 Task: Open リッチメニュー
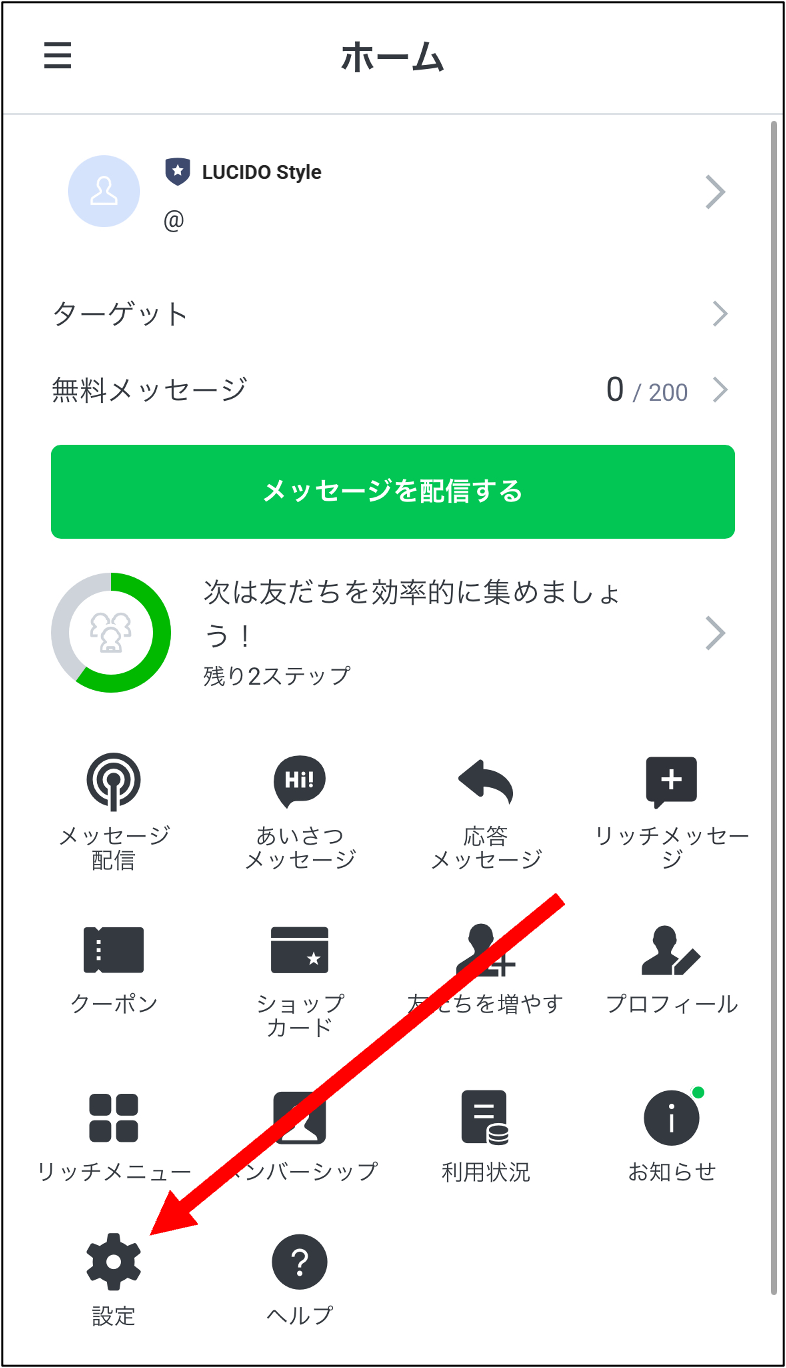pos(113,1135)
